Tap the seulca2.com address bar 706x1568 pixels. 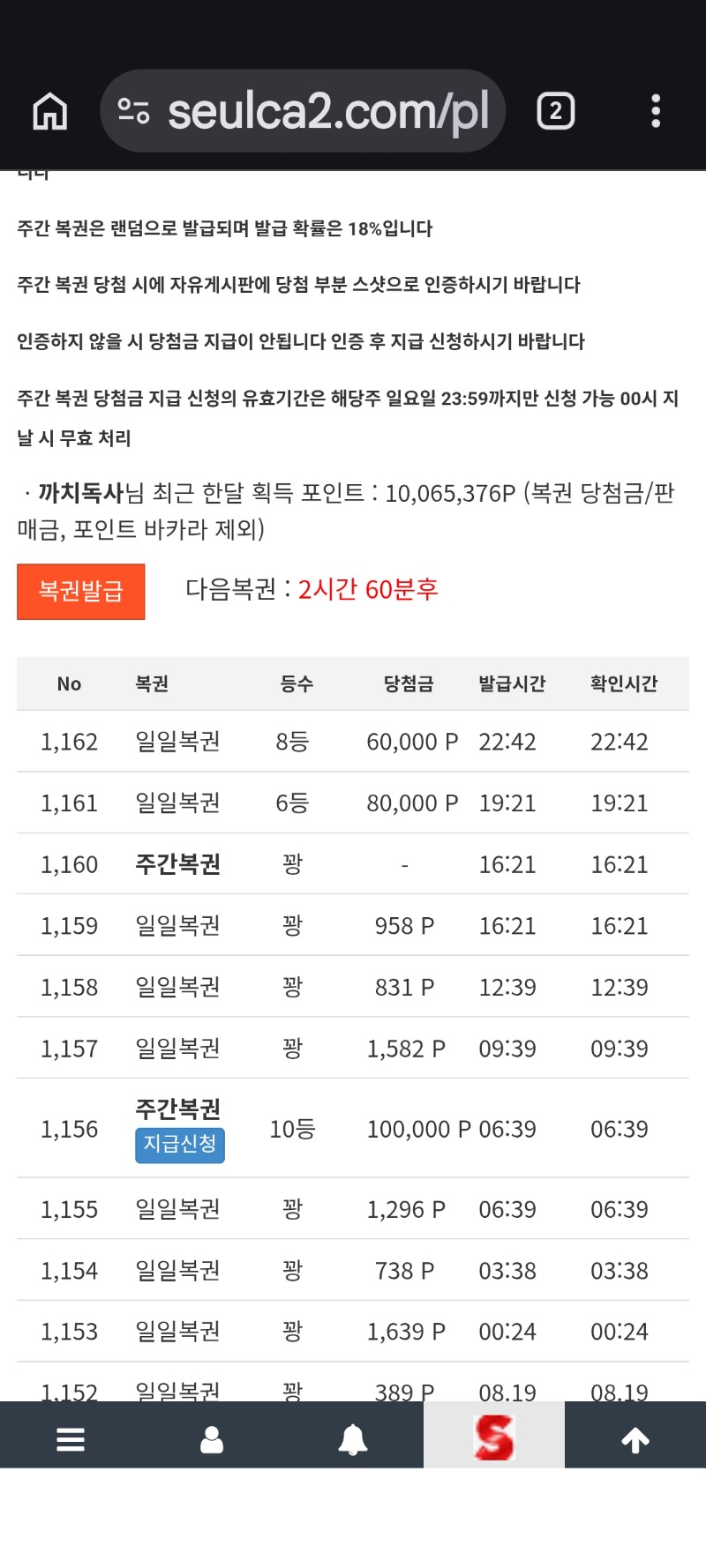pyautogui.click(x=303, y=111)
